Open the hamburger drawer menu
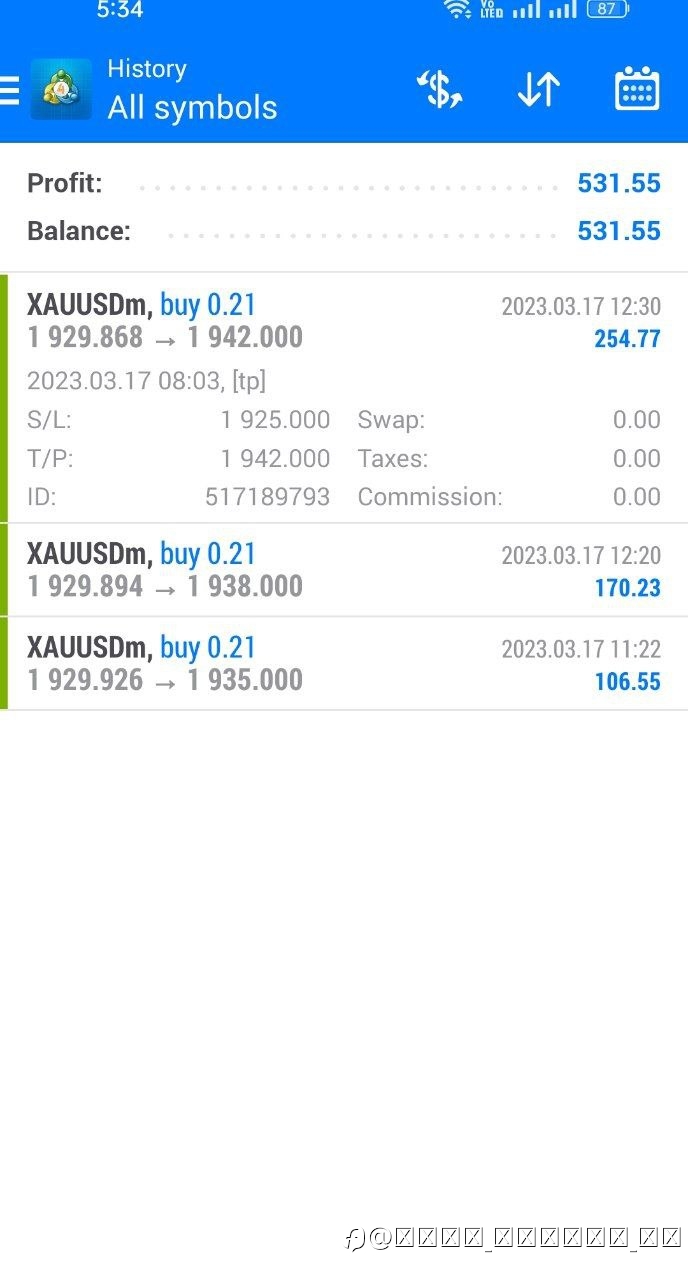 (9, 90)
